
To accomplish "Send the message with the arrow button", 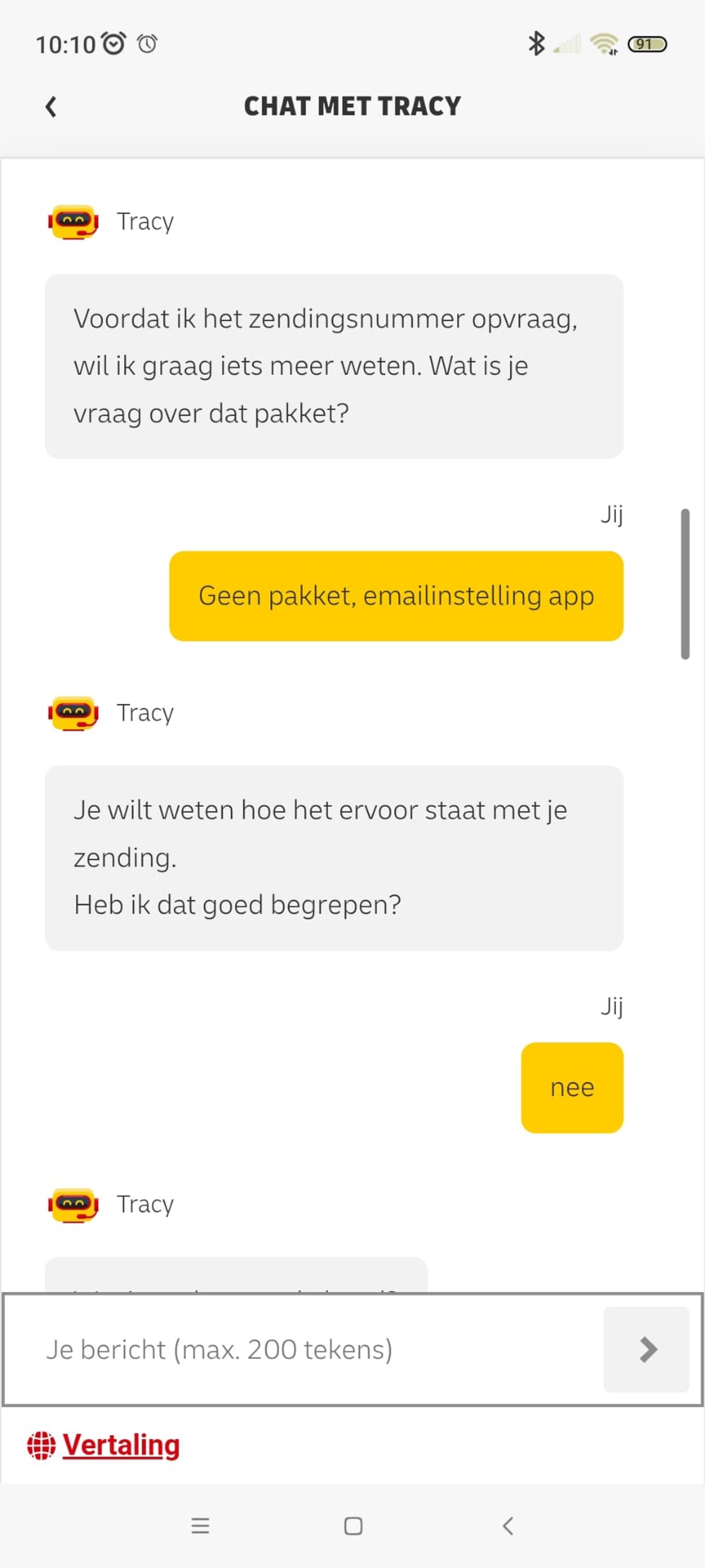I will click(x=646, y=1350).
